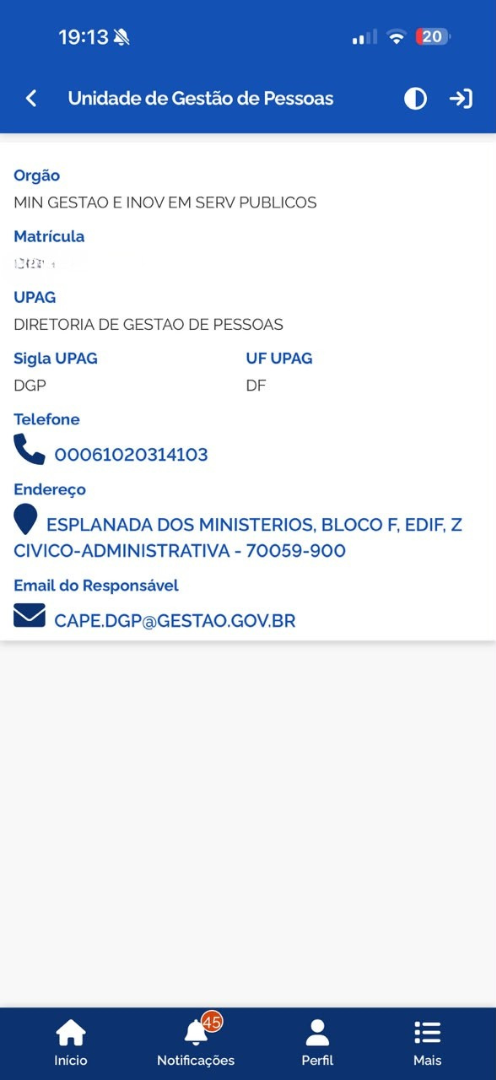
Task: Open the Notificações tab
Action: 196,1043
